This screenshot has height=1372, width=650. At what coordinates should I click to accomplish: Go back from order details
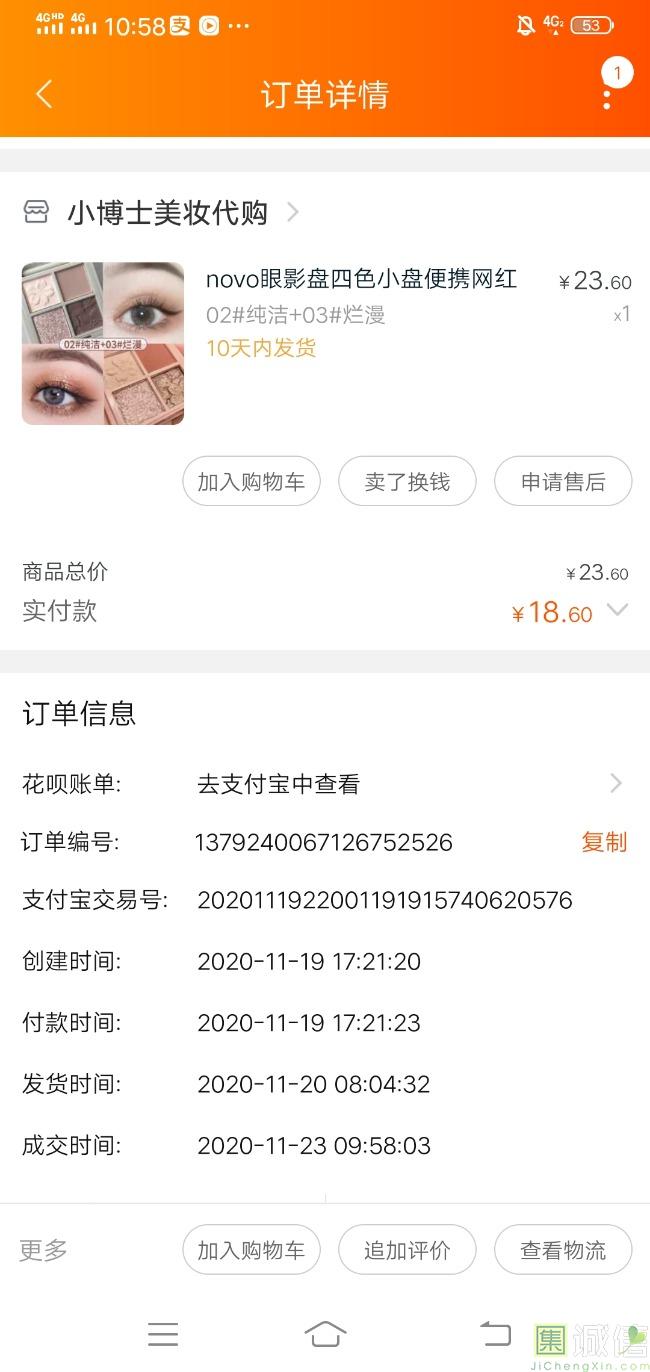point(44,94)
